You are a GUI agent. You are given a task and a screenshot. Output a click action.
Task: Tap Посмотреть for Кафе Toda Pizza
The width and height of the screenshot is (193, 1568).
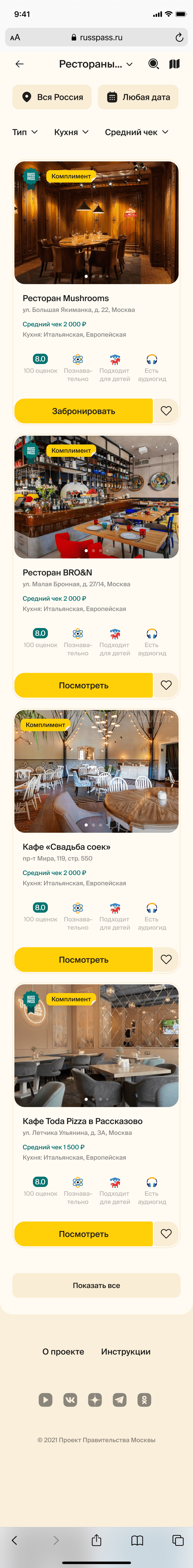[x=83, y=1234]
